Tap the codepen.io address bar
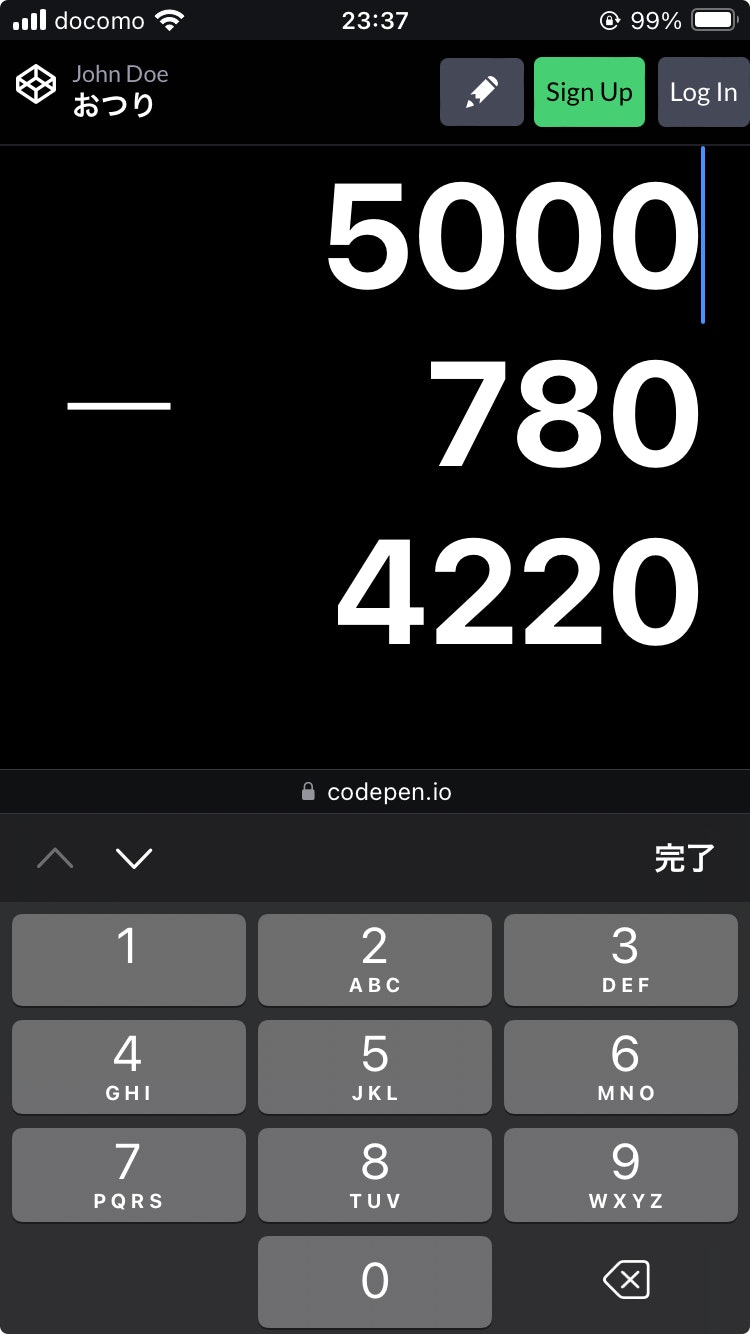The image size is (750, 1334). click(389, 791)
